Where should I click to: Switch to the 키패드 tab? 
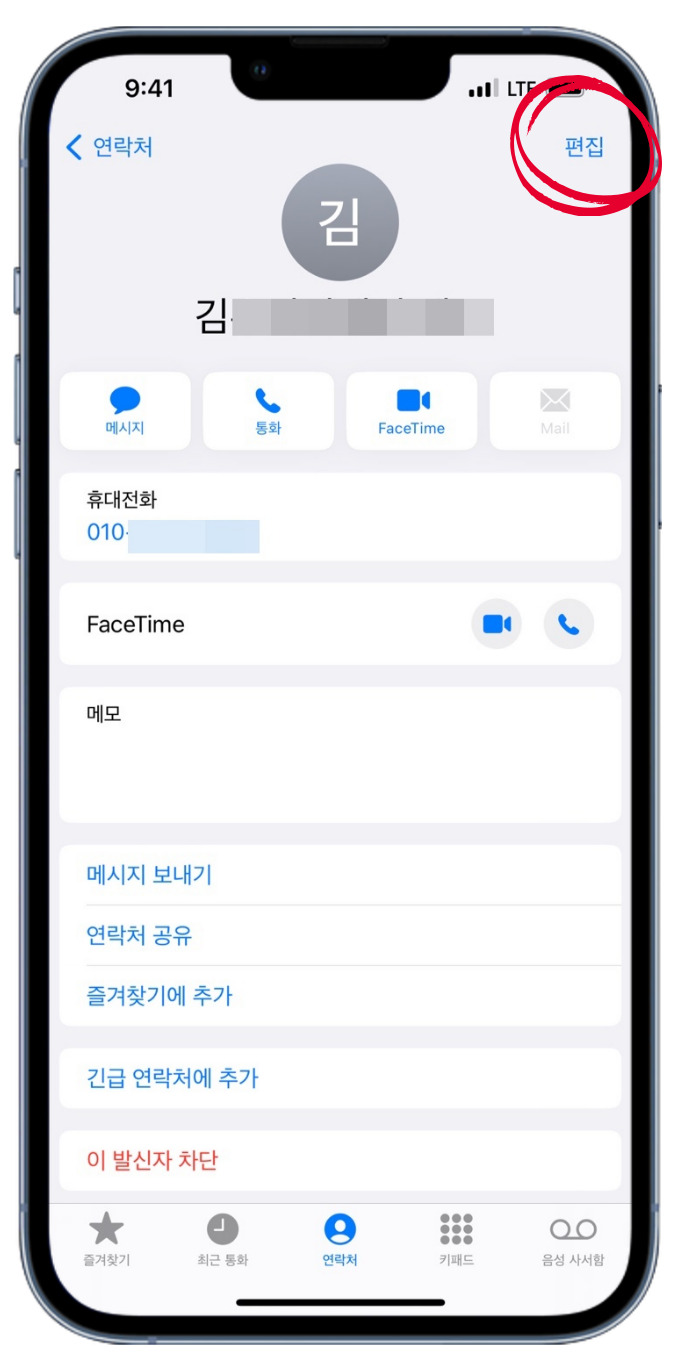456,1239
